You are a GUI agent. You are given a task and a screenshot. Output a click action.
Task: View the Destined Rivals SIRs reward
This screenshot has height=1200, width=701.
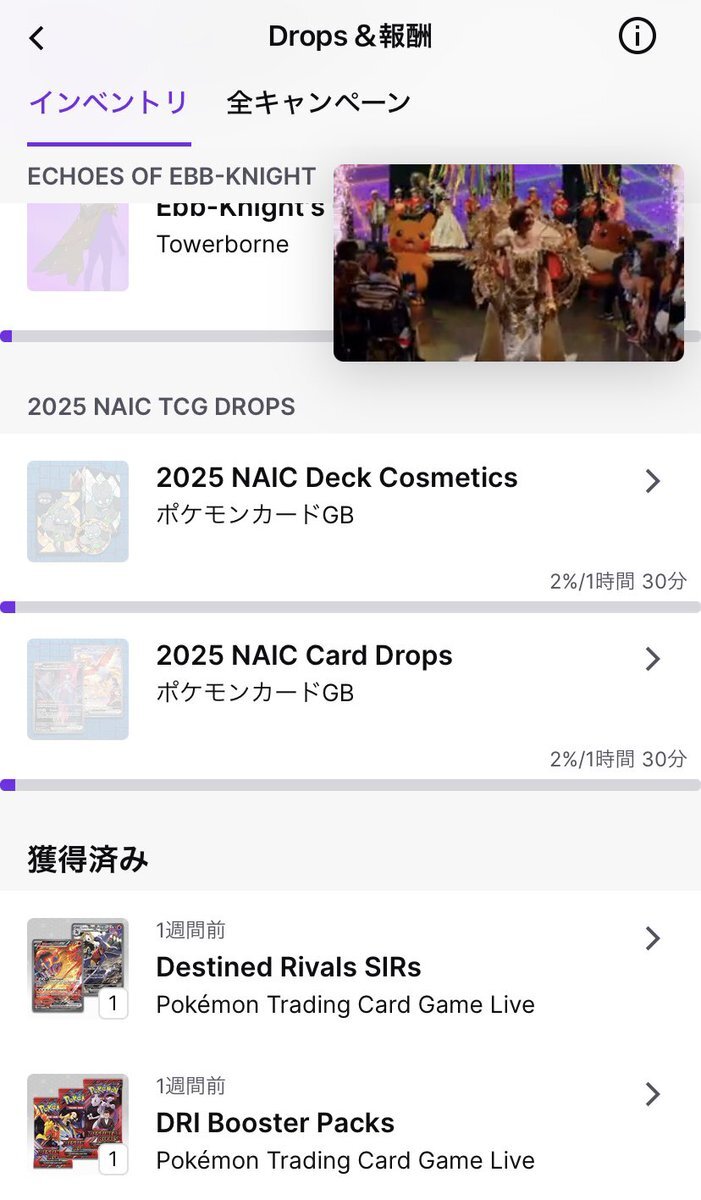coord(350,967)
